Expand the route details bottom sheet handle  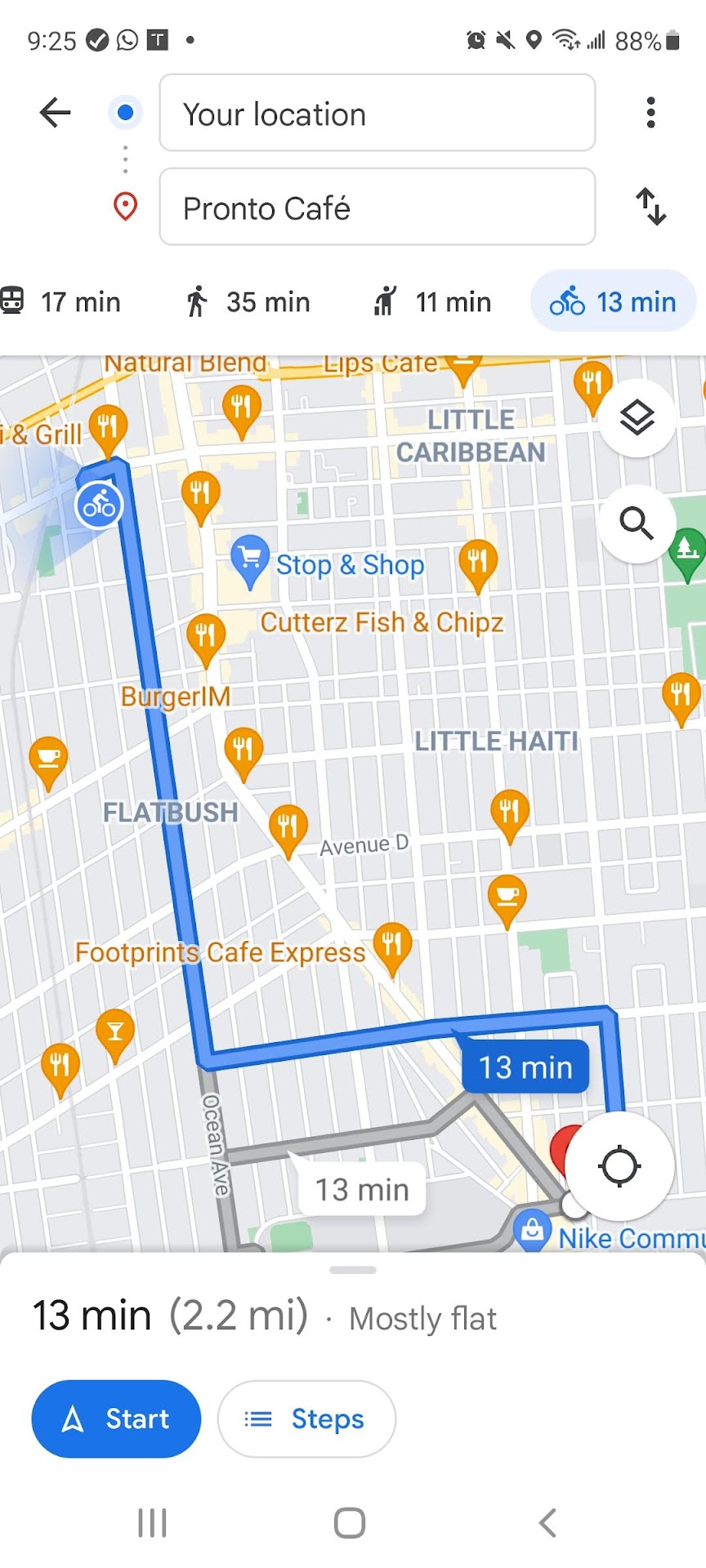pos(353,1270)
